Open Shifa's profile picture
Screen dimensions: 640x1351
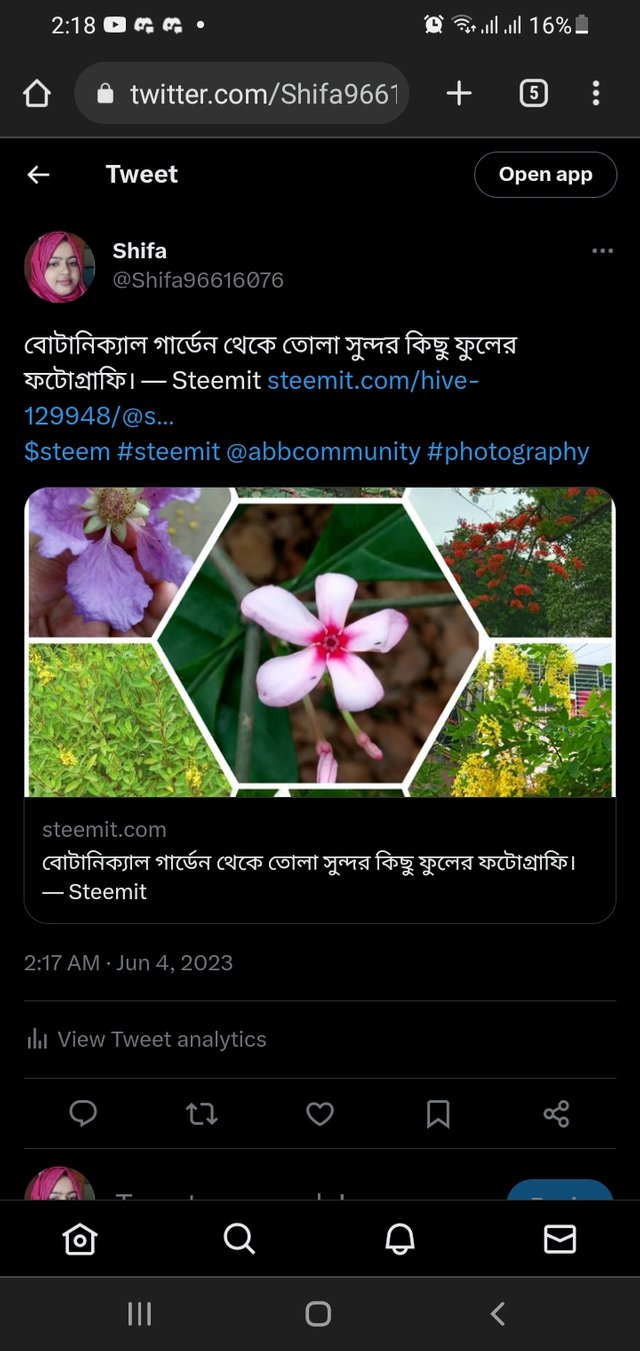[59, 267]
